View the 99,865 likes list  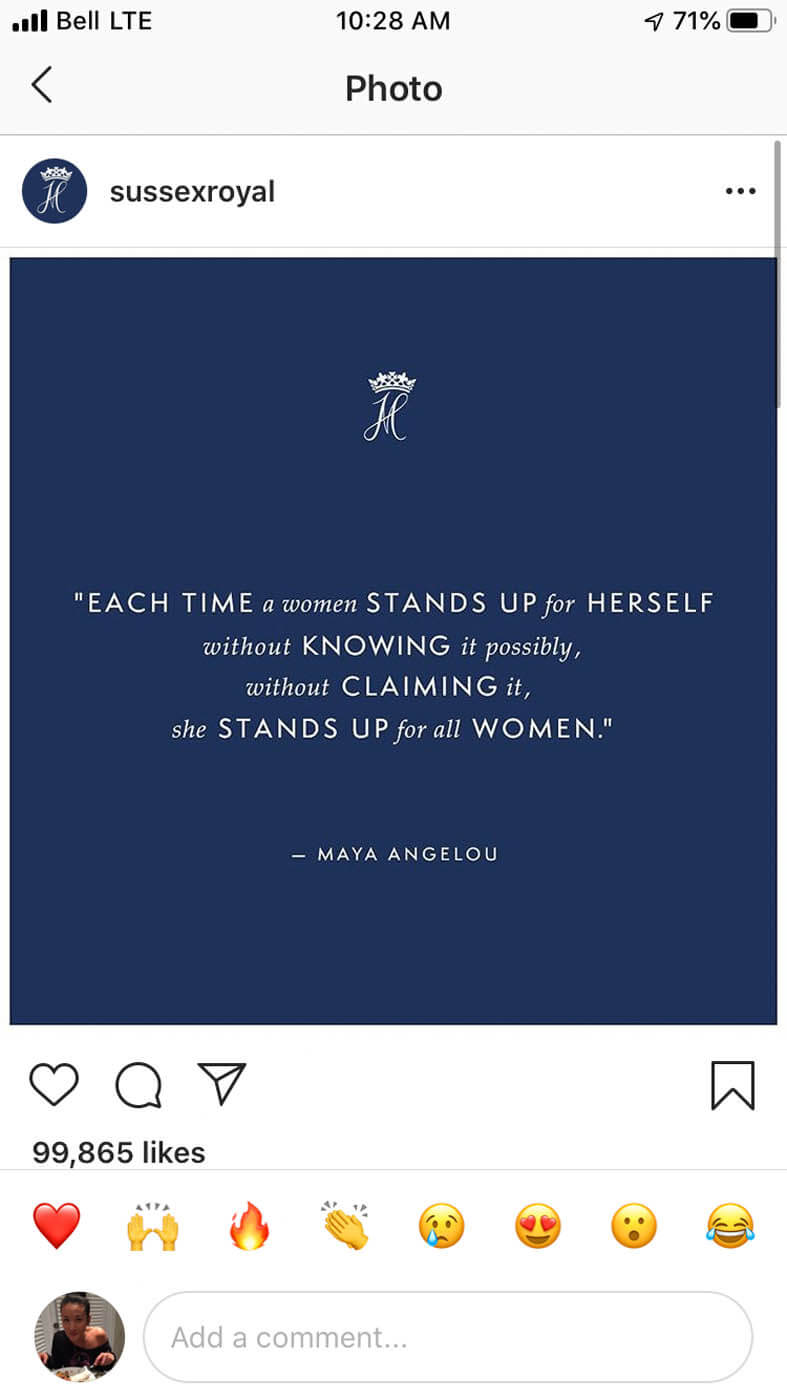(119, 1152)
